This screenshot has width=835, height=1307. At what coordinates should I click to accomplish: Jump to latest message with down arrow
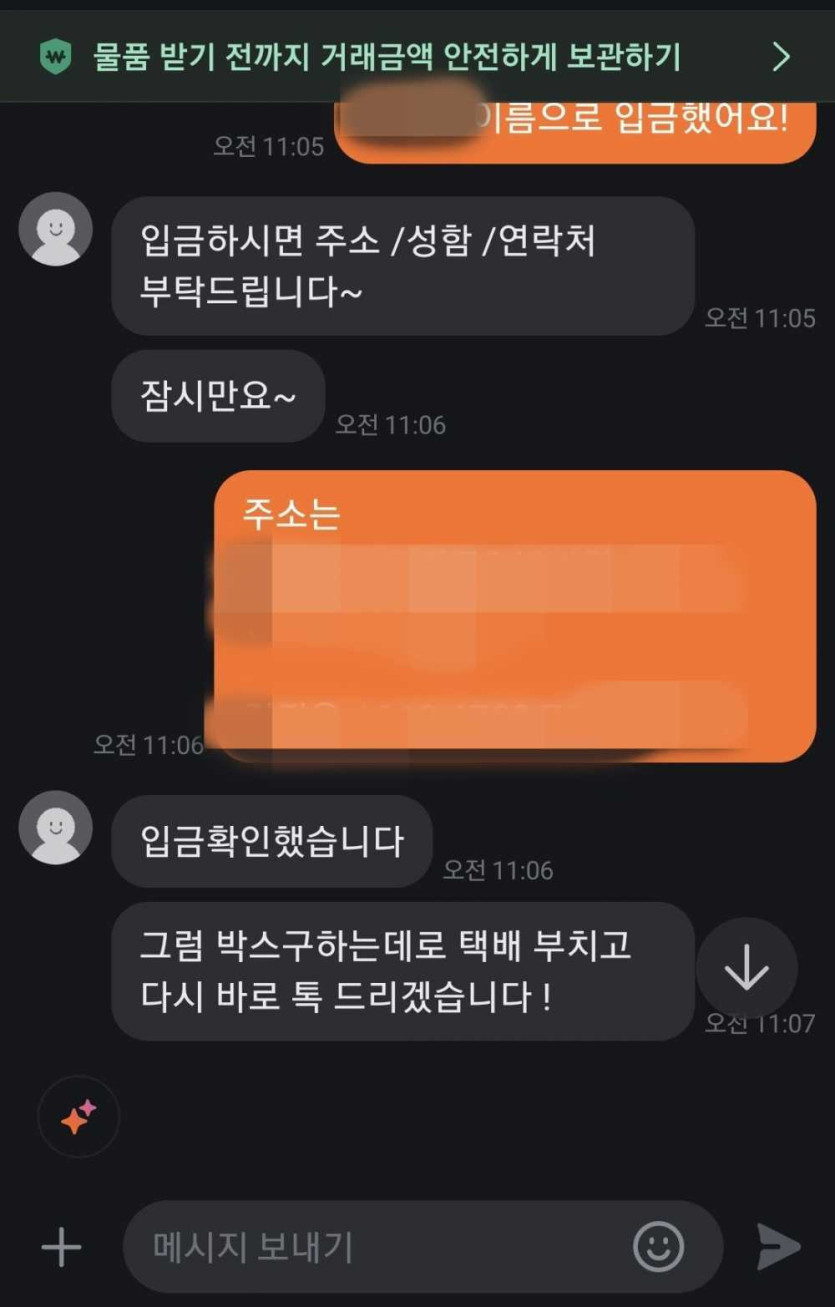(x=747, y=967)
